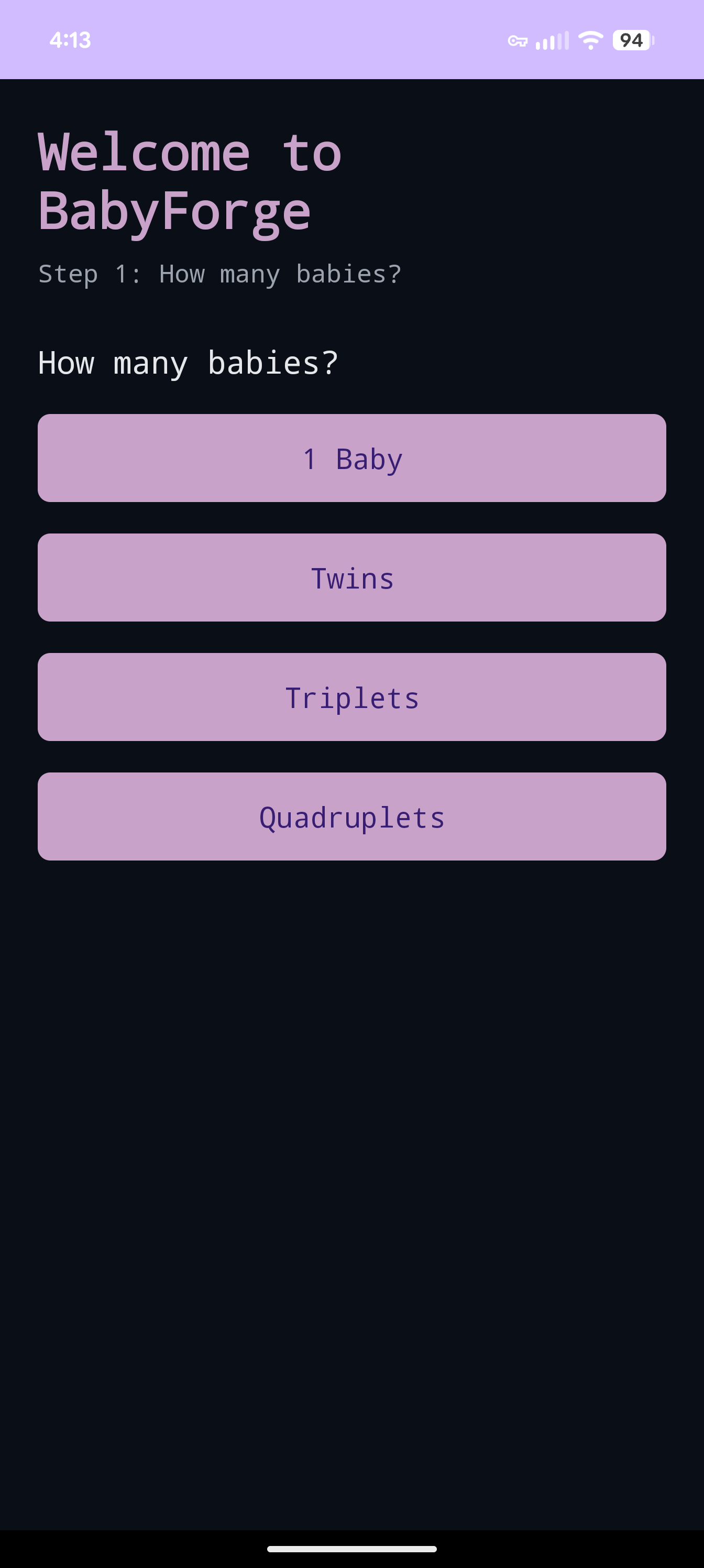Screen dimensions: 704x1568
Task: Click the home indicator bar at bottom
Action: (351, 1549)
